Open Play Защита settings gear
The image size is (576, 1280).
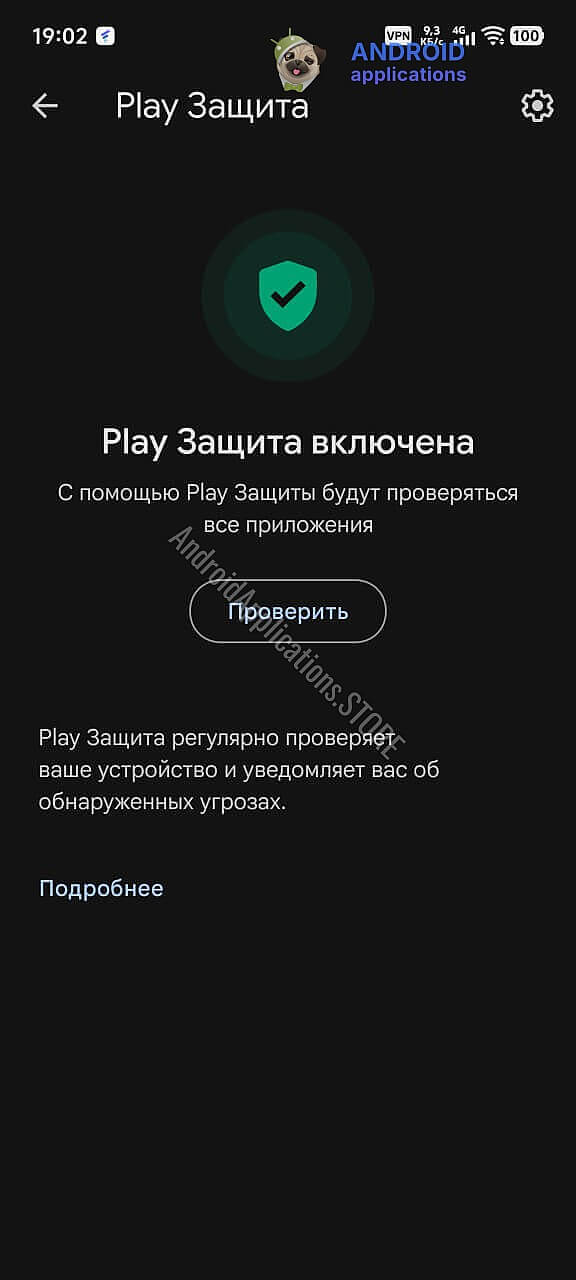click(538, 106)
